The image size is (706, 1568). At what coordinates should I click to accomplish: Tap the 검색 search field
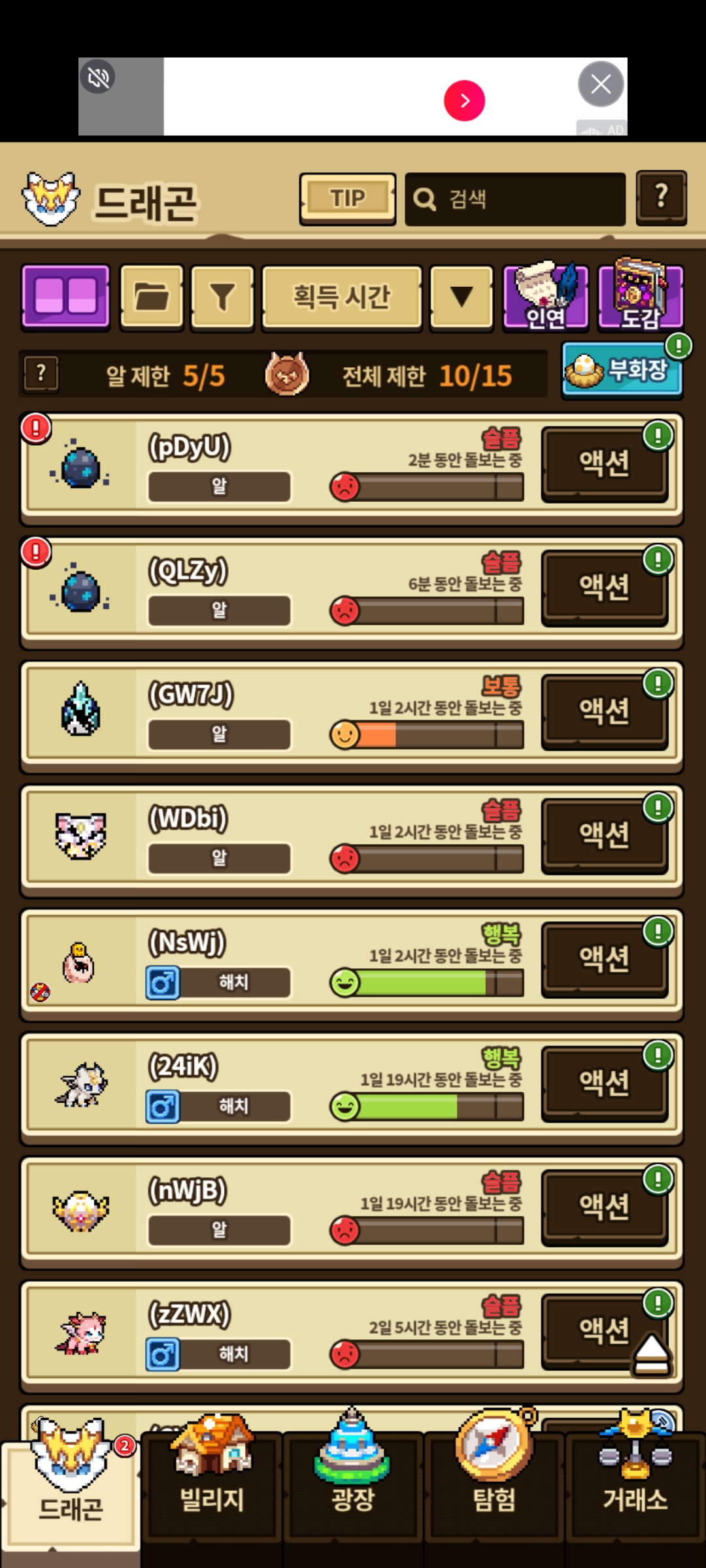pos(515,199)
